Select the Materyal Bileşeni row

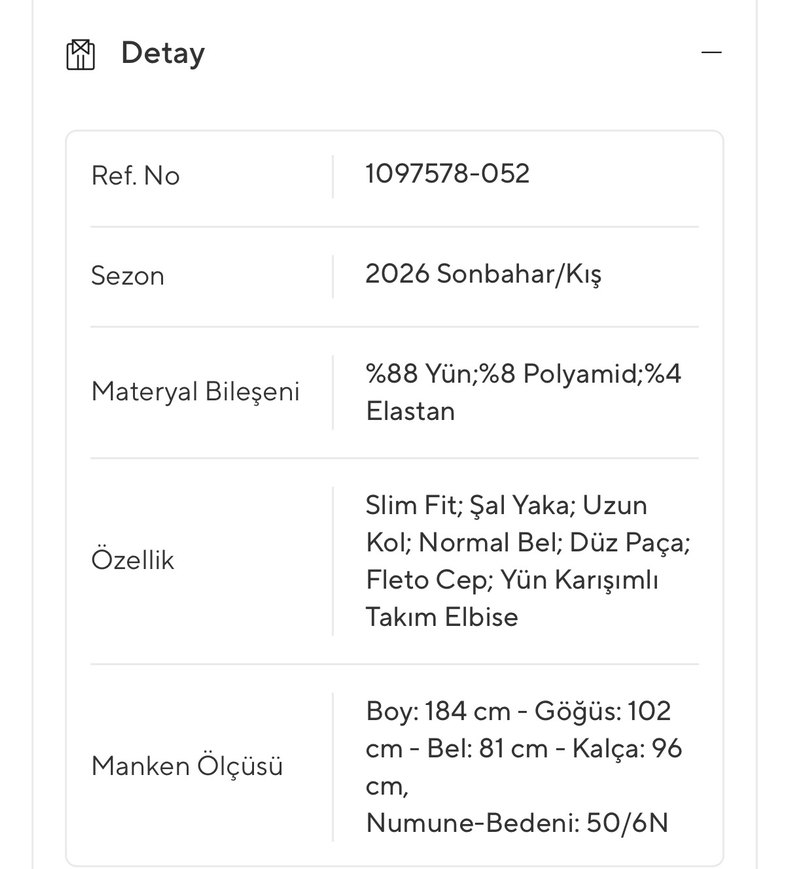pos(196,392)
